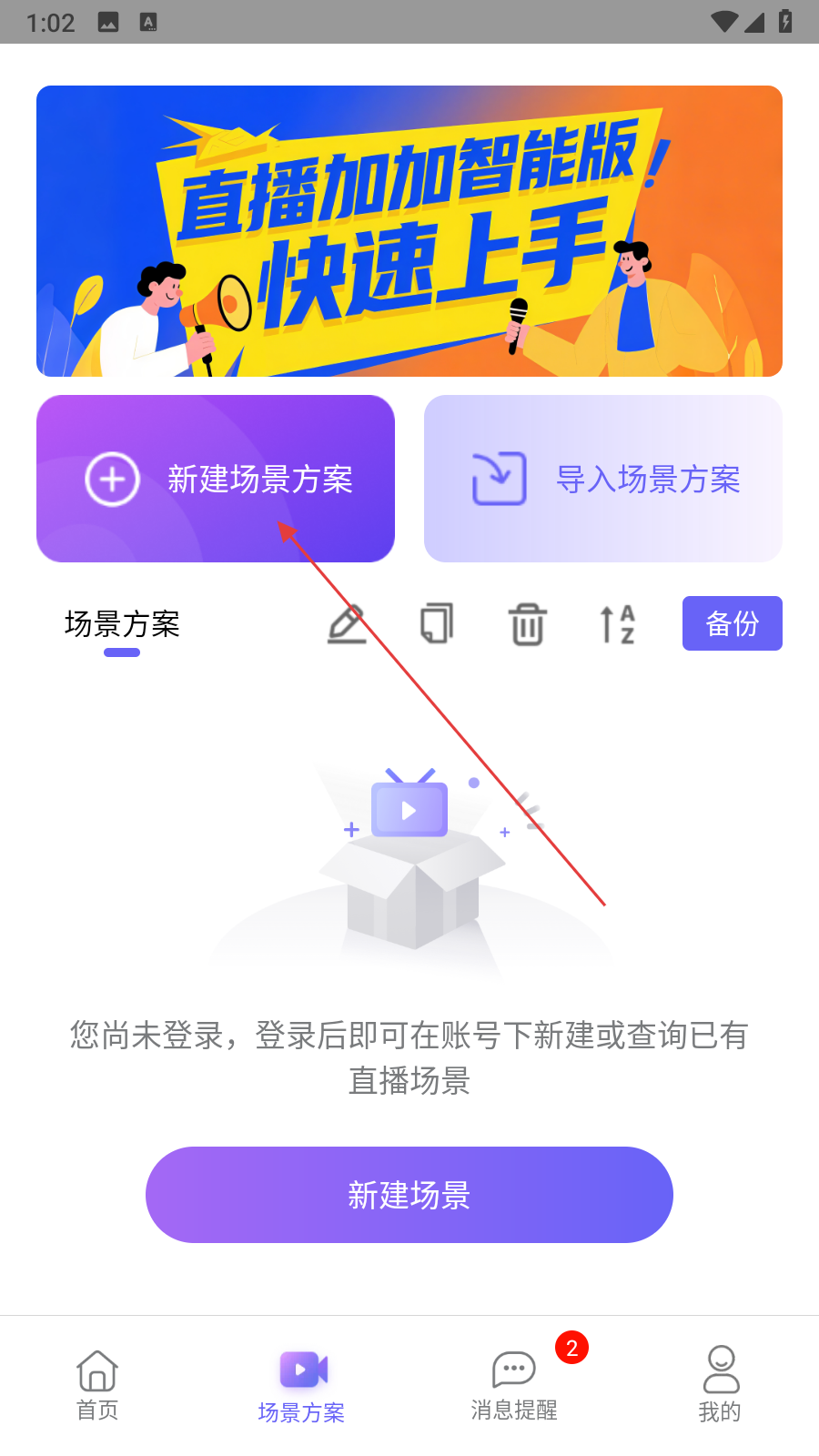Go to the 首页 home tab
819x1456 pixels.
click(97, 1385)
